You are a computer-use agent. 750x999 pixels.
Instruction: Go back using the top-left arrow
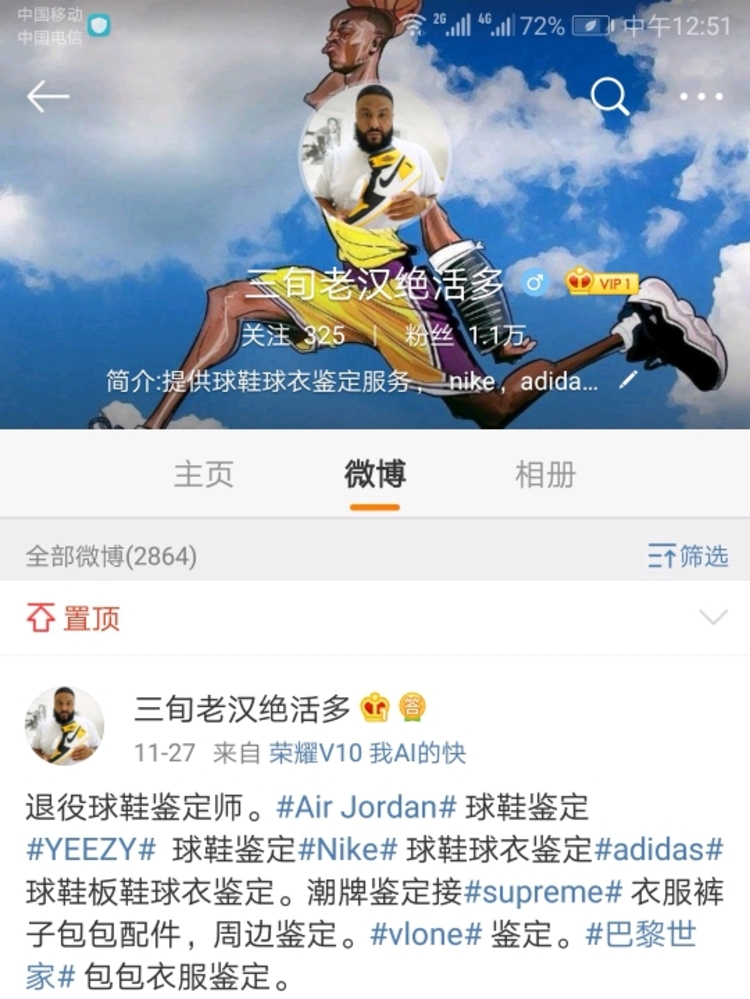click(48, 97)
